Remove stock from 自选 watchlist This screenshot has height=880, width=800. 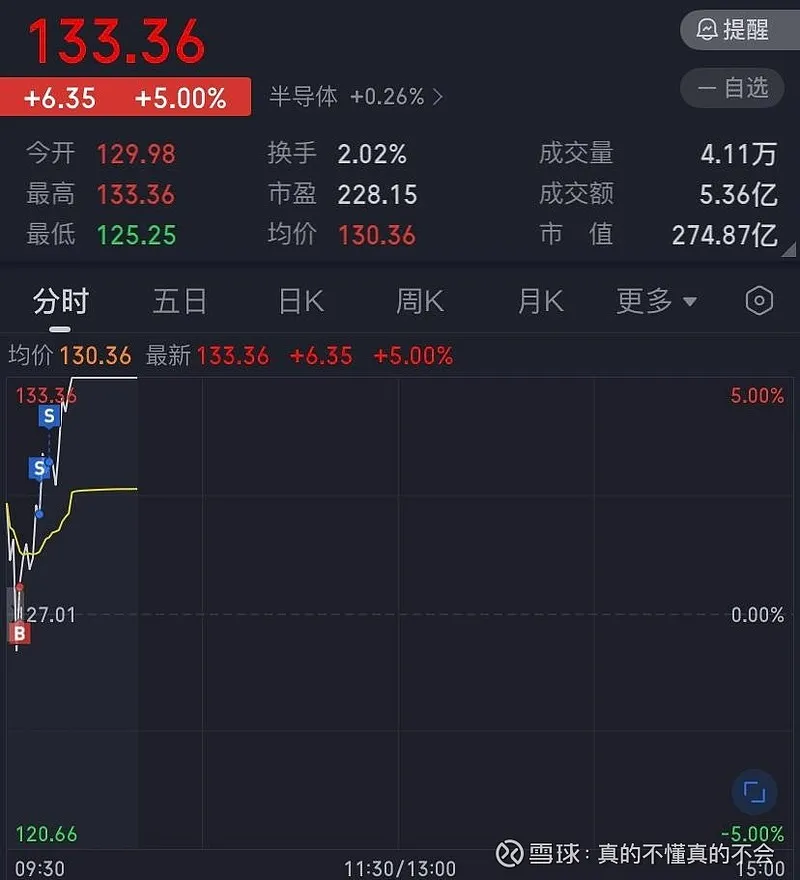[x=733, y=88]
